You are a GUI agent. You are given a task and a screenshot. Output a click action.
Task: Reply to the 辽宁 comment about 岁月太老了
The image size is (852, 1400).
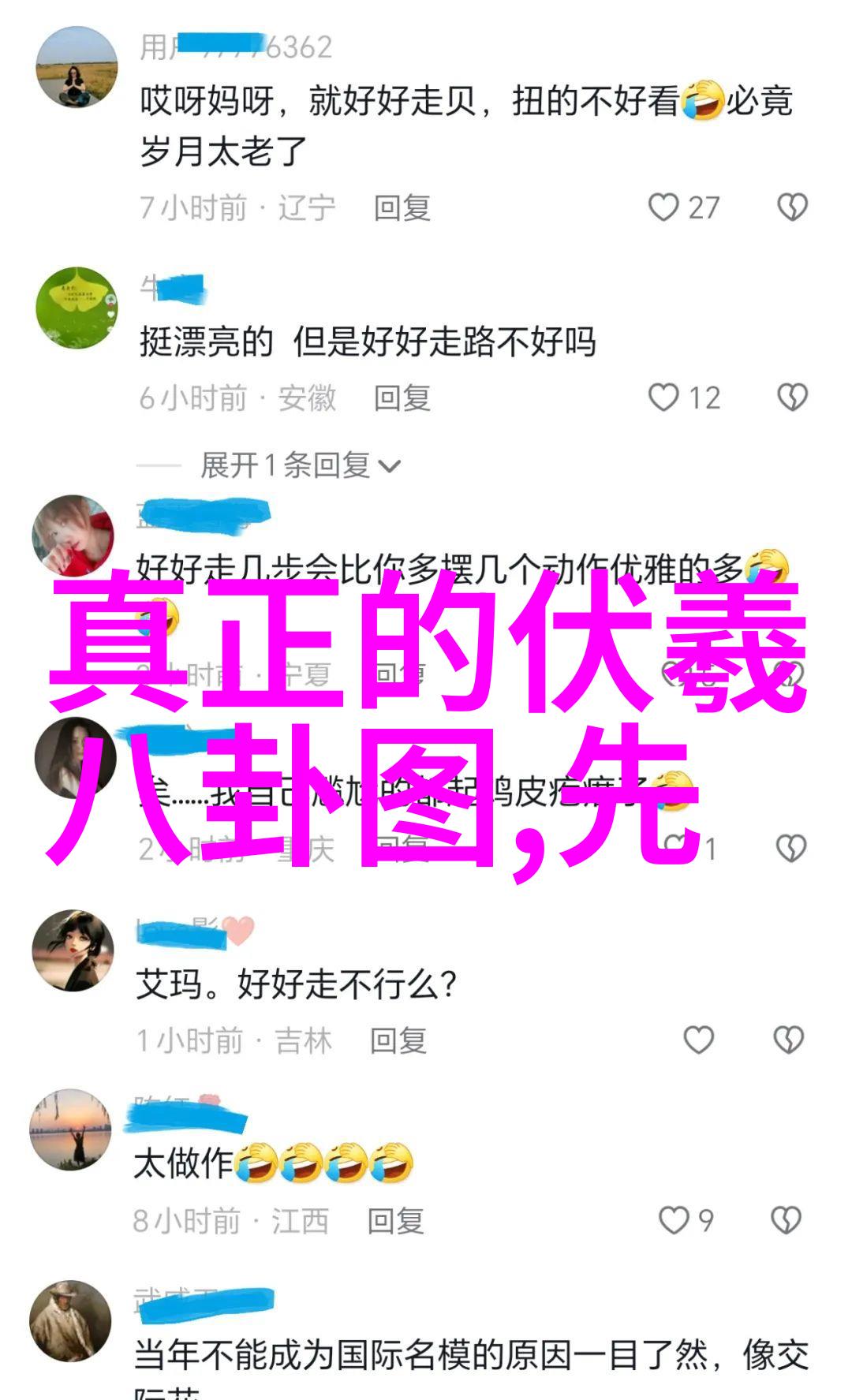[402, 208]
